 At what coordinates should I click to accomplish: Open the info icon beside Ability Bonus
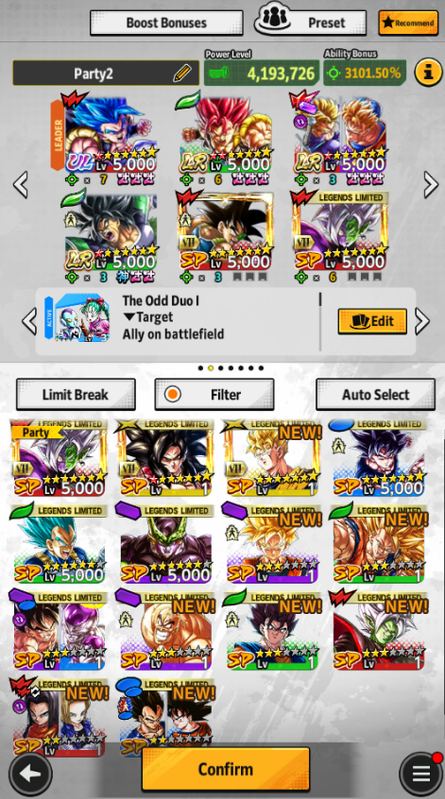428,73
